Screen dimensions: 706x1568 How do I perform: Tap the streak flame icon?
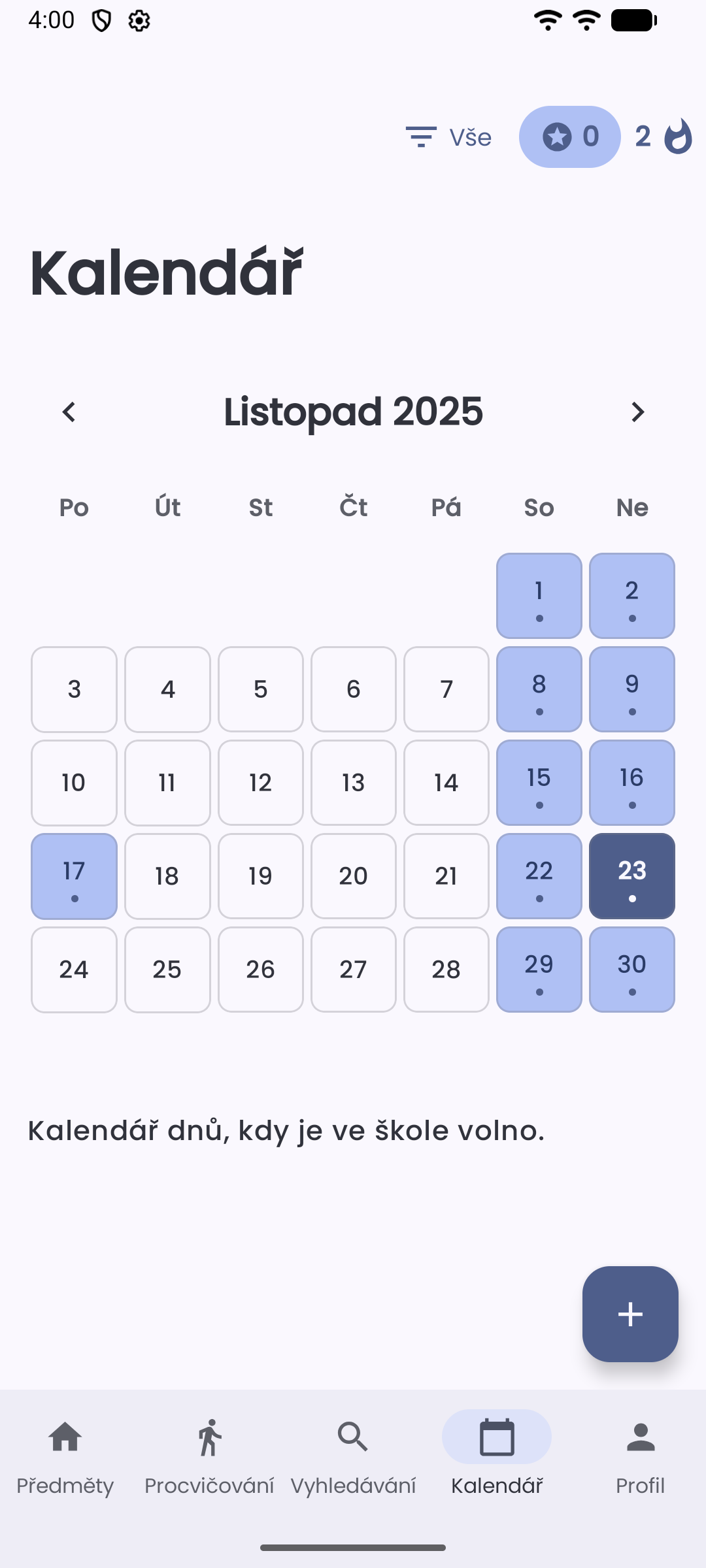click(x=677, y=137)
